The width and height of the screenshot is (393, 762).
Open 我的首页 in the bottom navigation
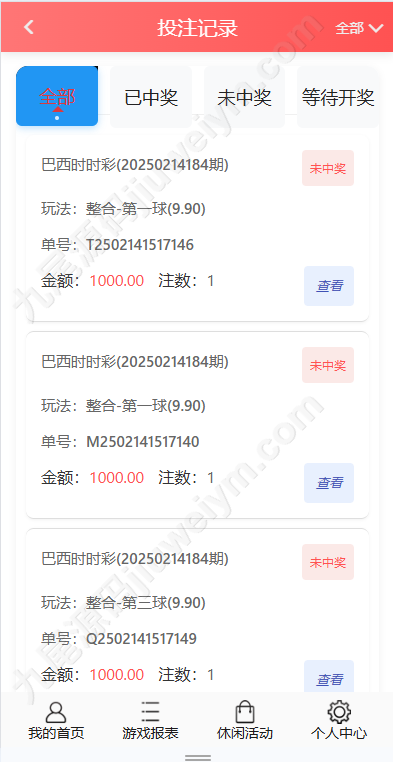(56, 721)
